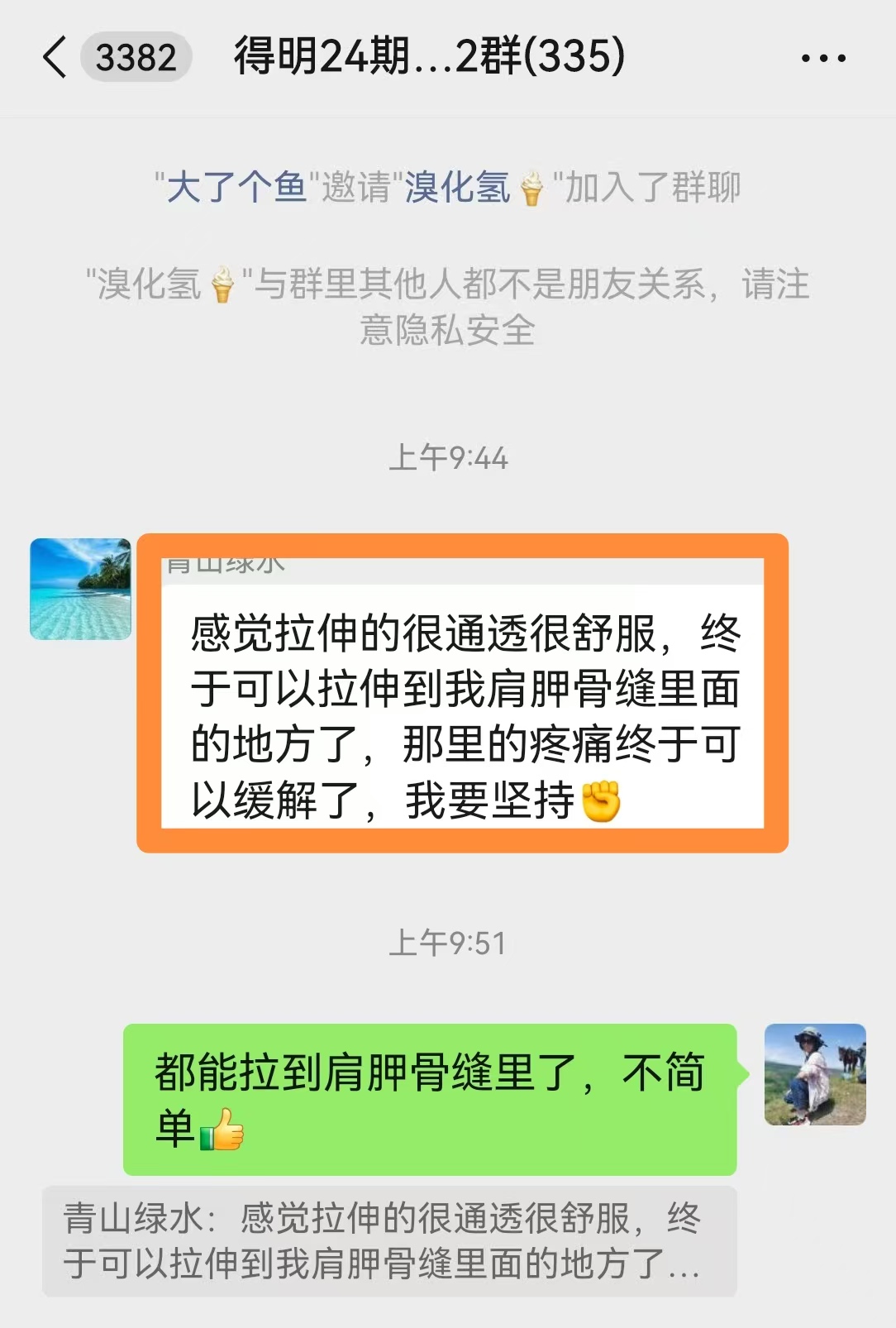896x1328 pixels.
Task: Tap my own avatar on the right
Action: [814, 1074]
